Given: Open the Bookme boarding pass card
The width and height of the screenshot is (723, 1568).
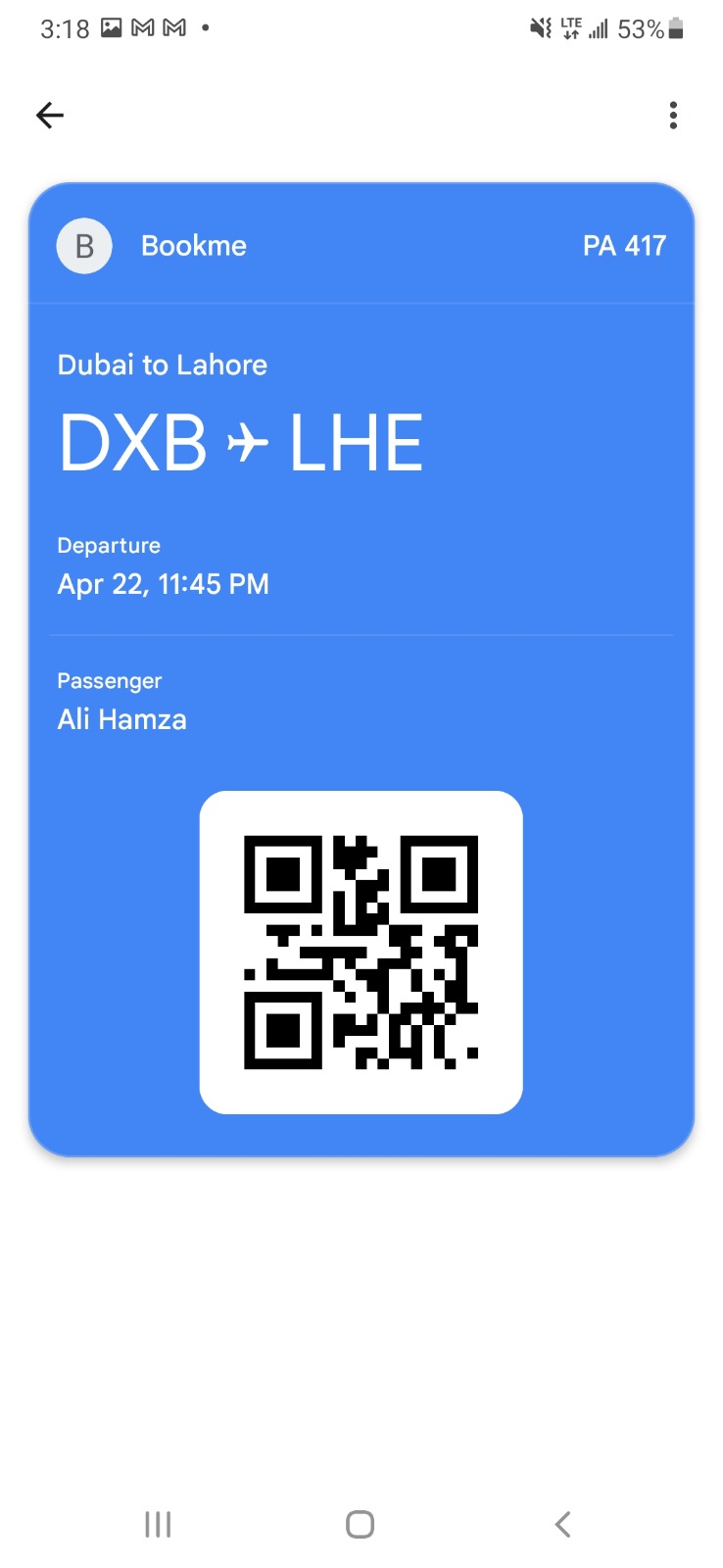Looking at the screenshot, I should 361,490.
